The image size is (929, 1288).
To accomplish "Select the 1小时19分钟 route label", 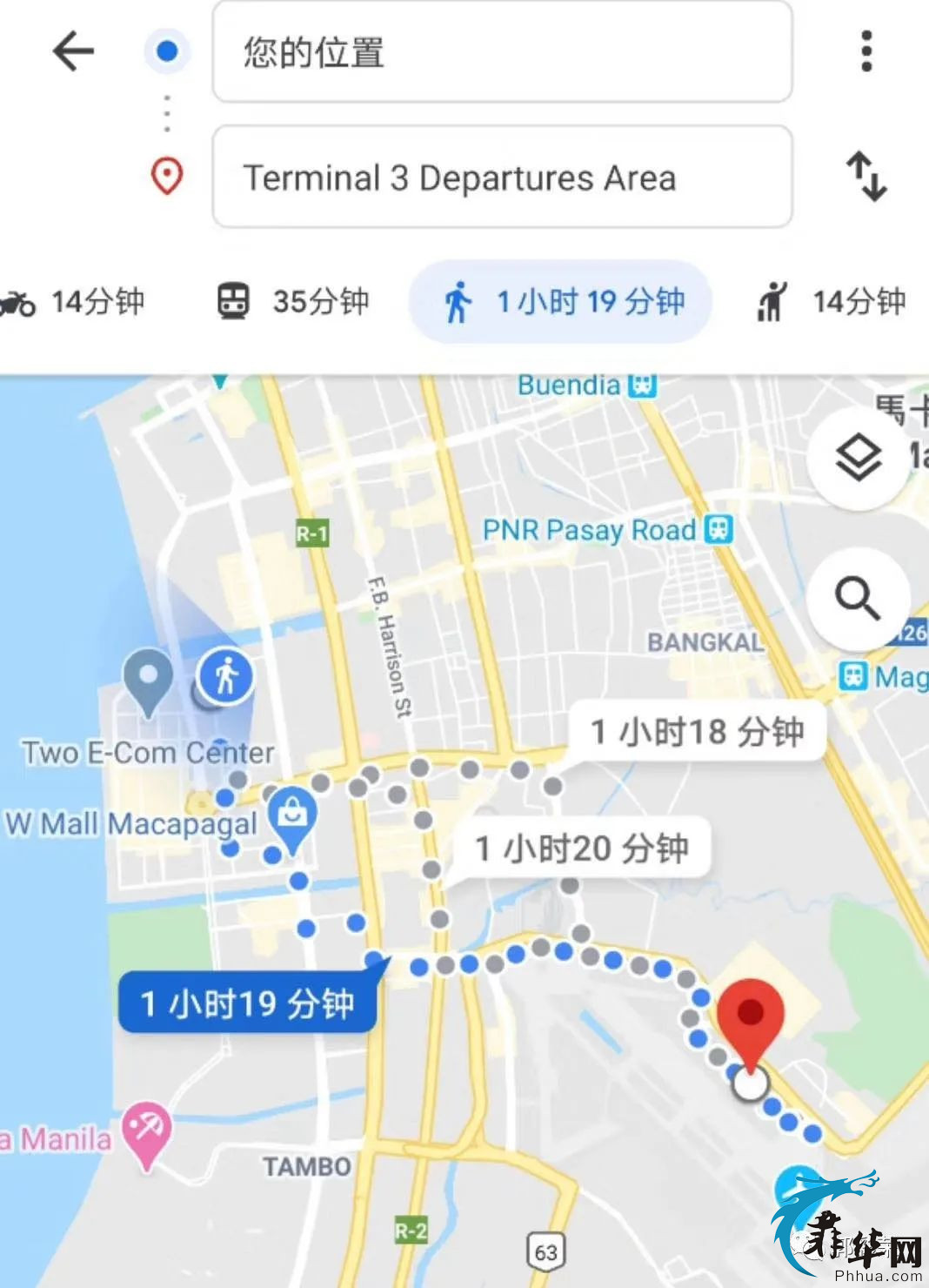I will pos(247,1003).
